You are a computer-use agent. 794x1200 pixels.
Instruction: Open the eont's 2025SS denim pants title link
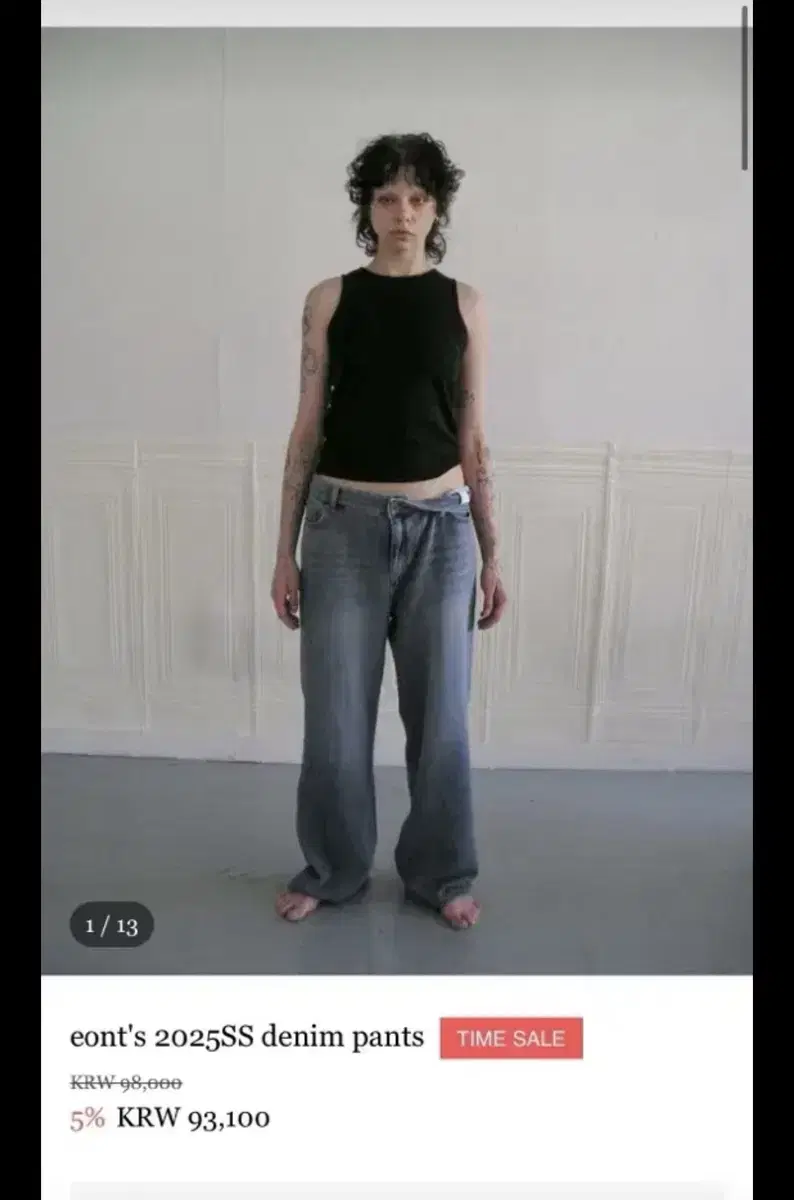tap(244, 1037)
